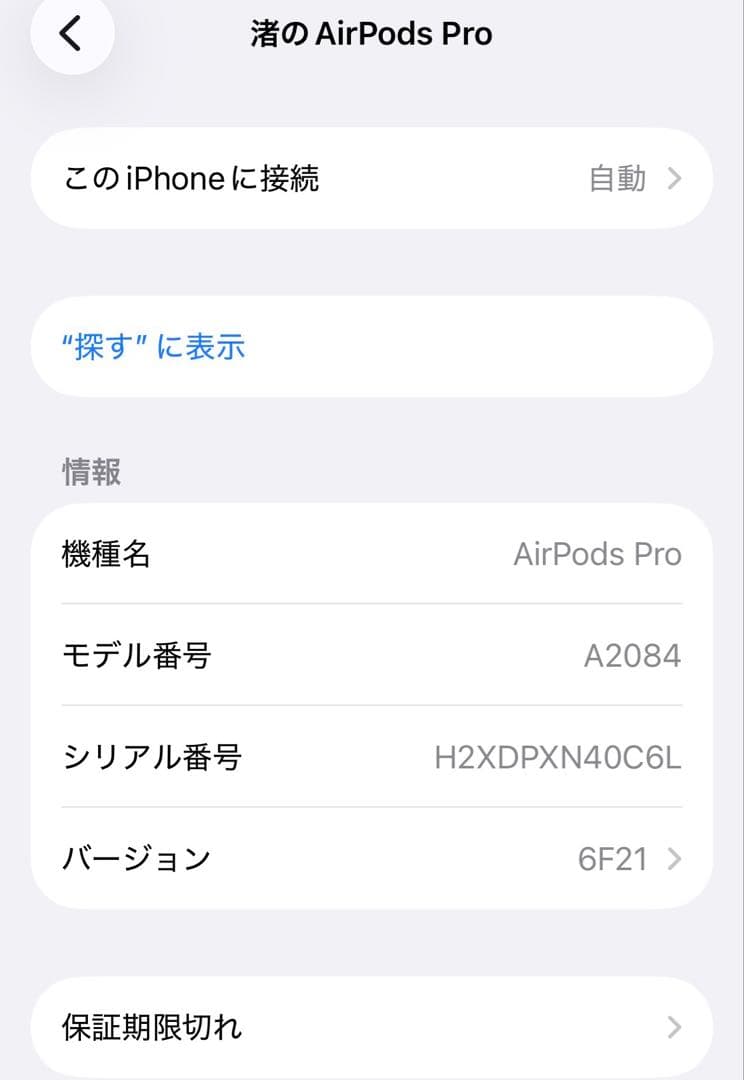Screen dimensions: 744x1080
Task: Tap the 機種名 row showing AirPods Pro
Action: tap(370, 554)
